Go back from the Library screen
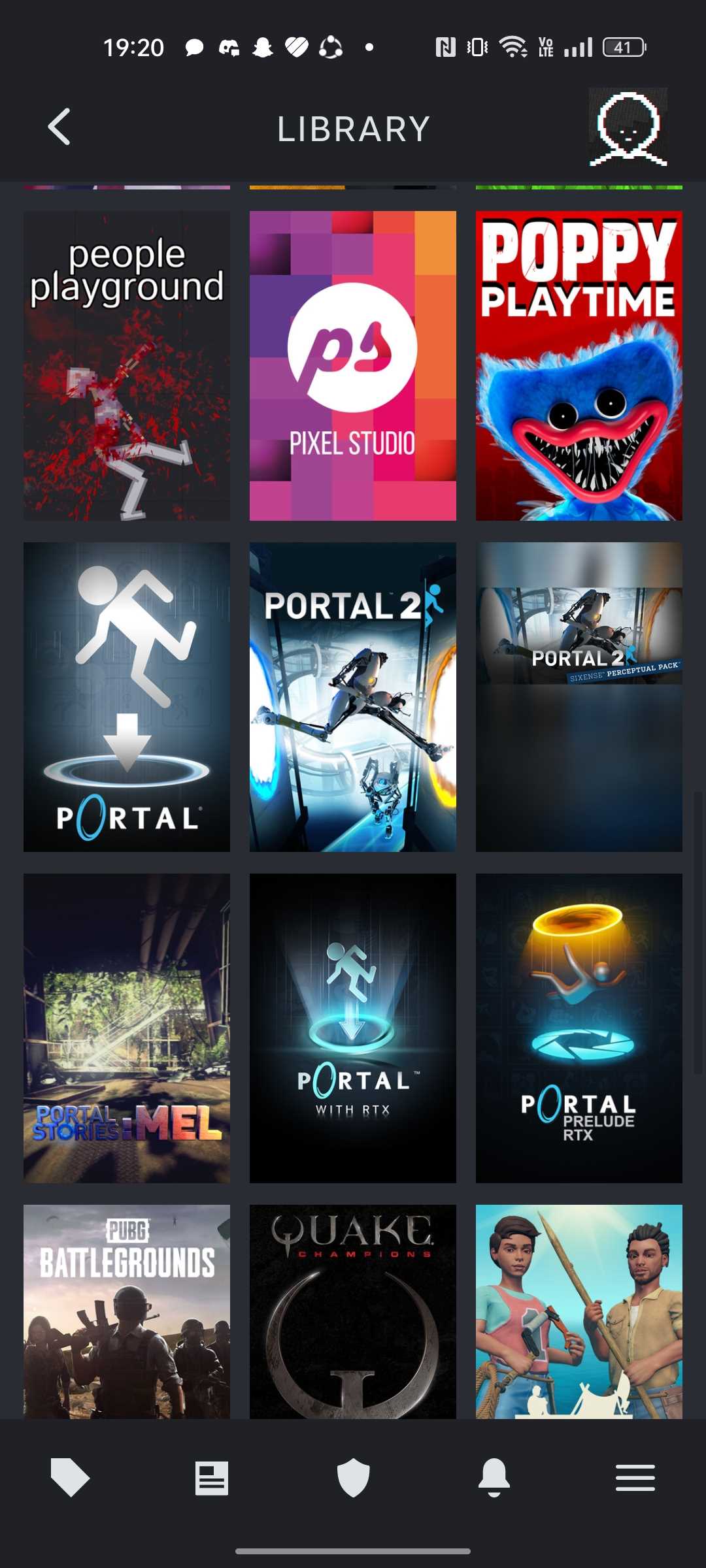Viewport: 706px width, 1568px height. coord(59,127)
